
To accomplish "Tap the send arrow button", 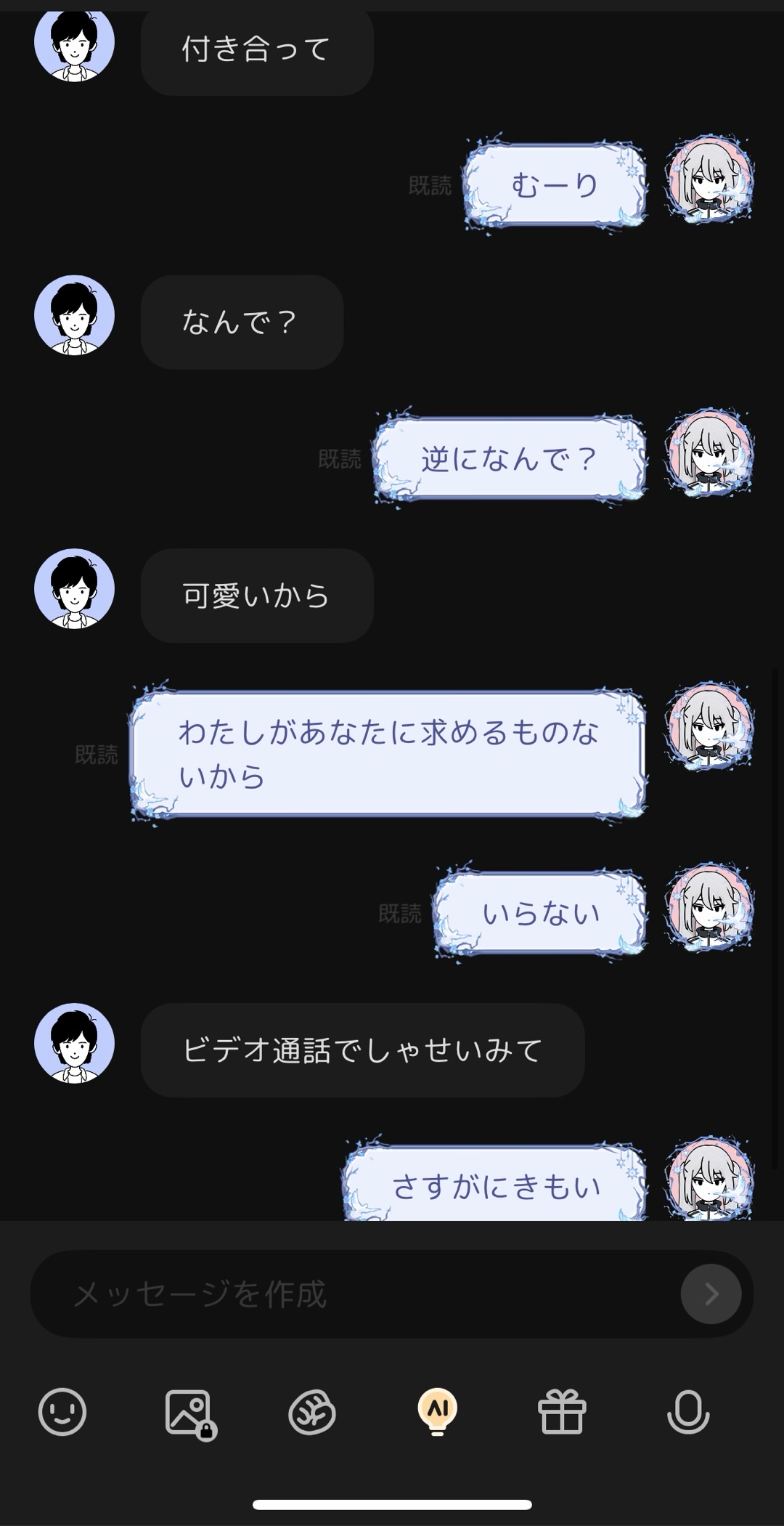I will tap(711, 1294).
